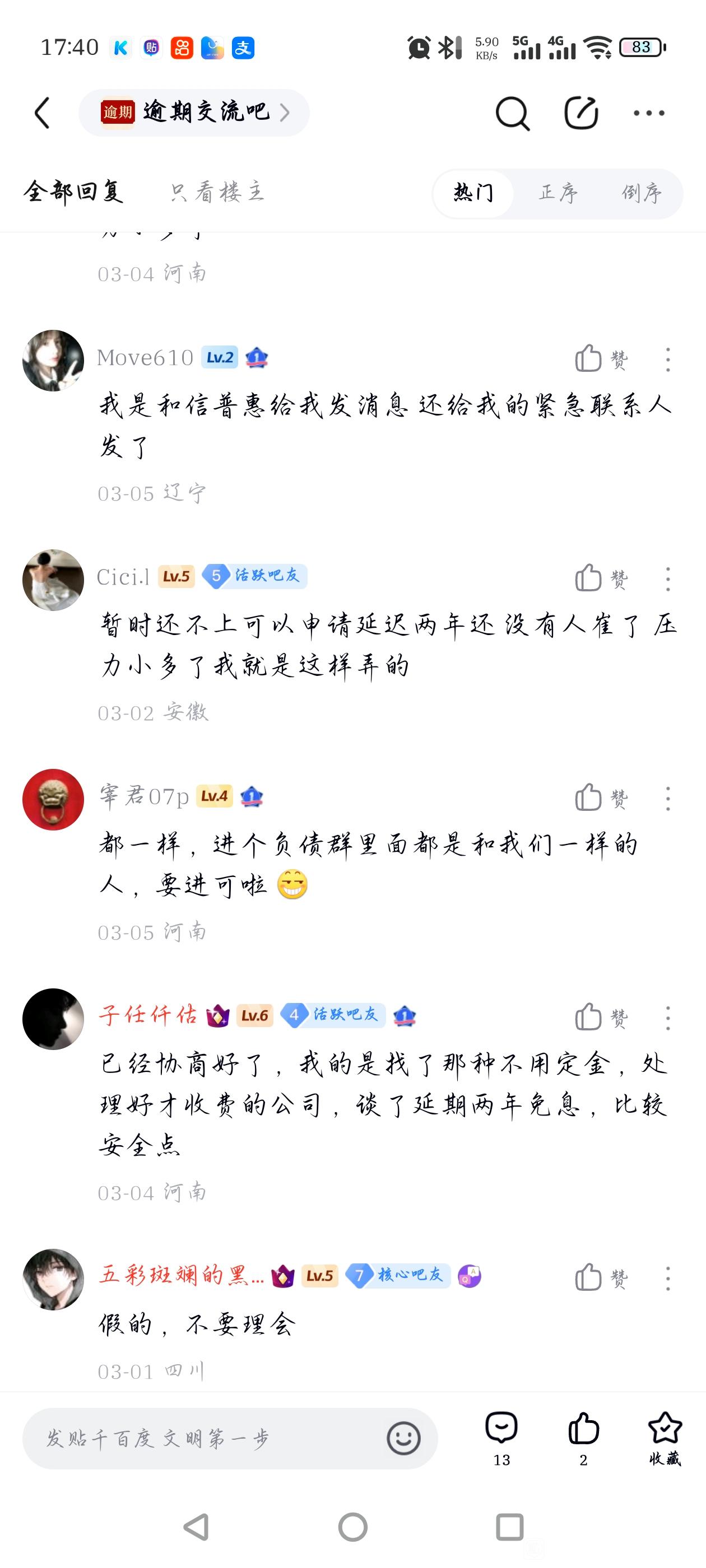Sort replies by 倒序
The image size is (706, 1568).
[642, 194]
